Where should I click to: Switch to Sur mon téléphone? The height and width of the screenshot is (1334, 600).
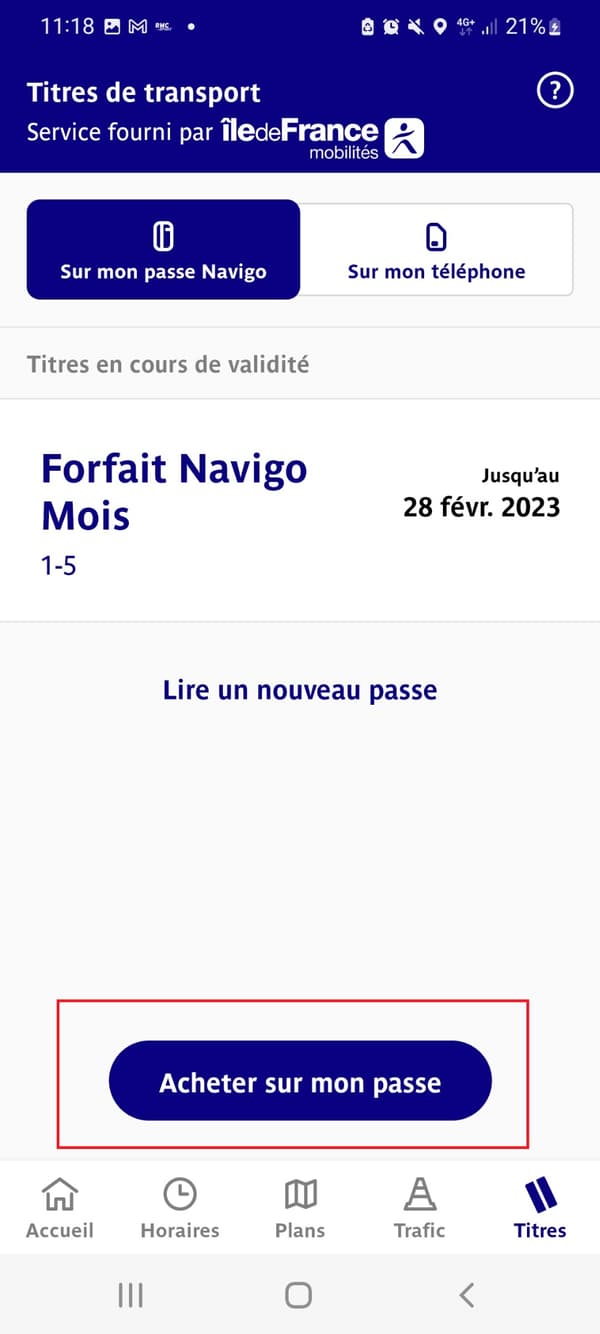[x=436, y=249]
